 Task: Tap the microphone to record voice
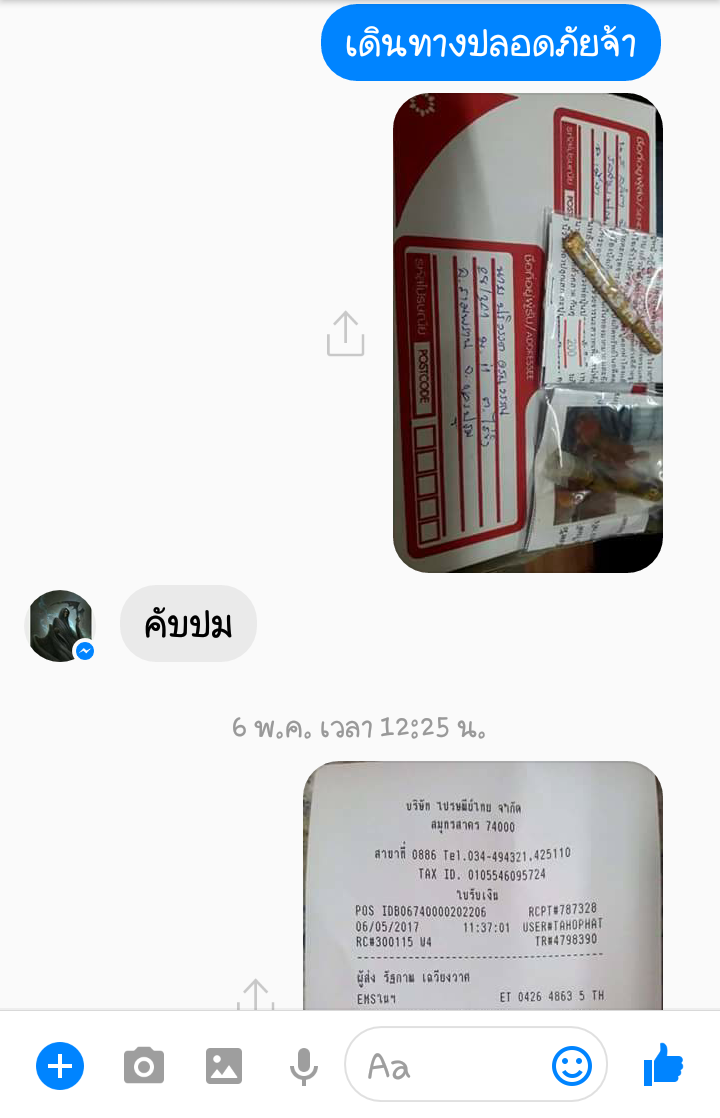coord(304,1066)
